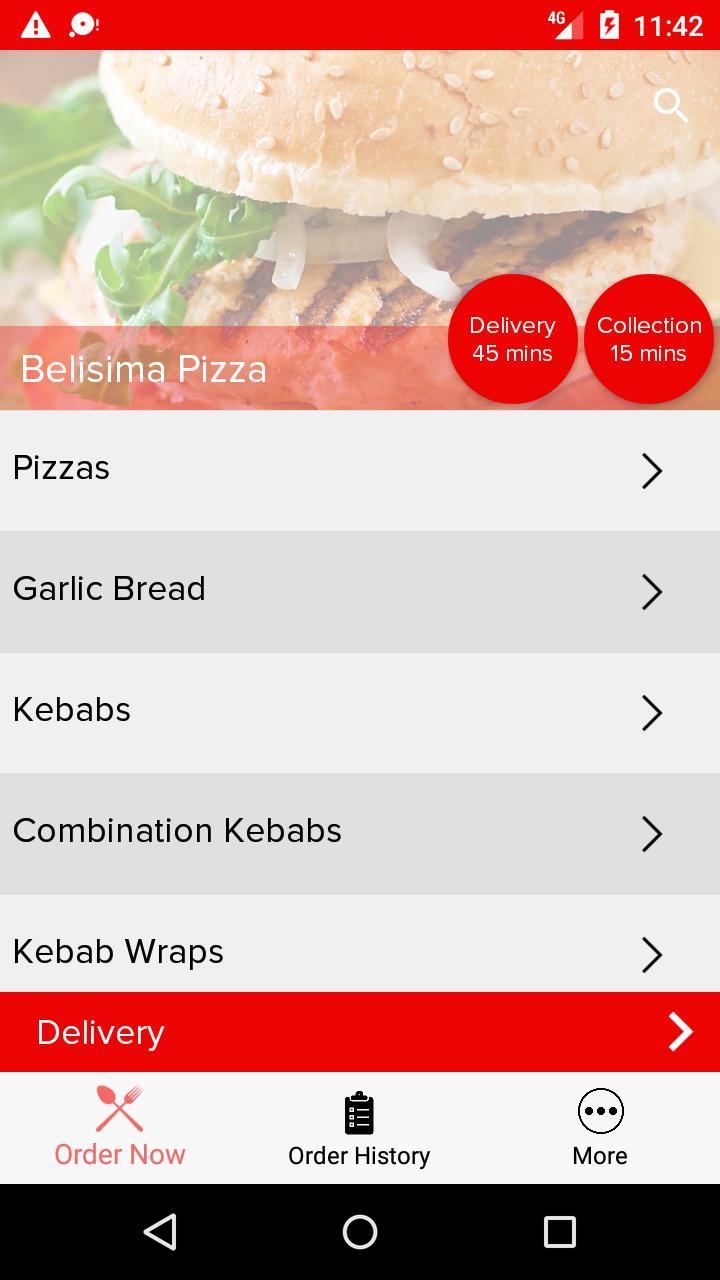This screenshot has height=1280, width=720.
Task: Expand the Kebabs category chevron
Action: [x=652, y=713]
